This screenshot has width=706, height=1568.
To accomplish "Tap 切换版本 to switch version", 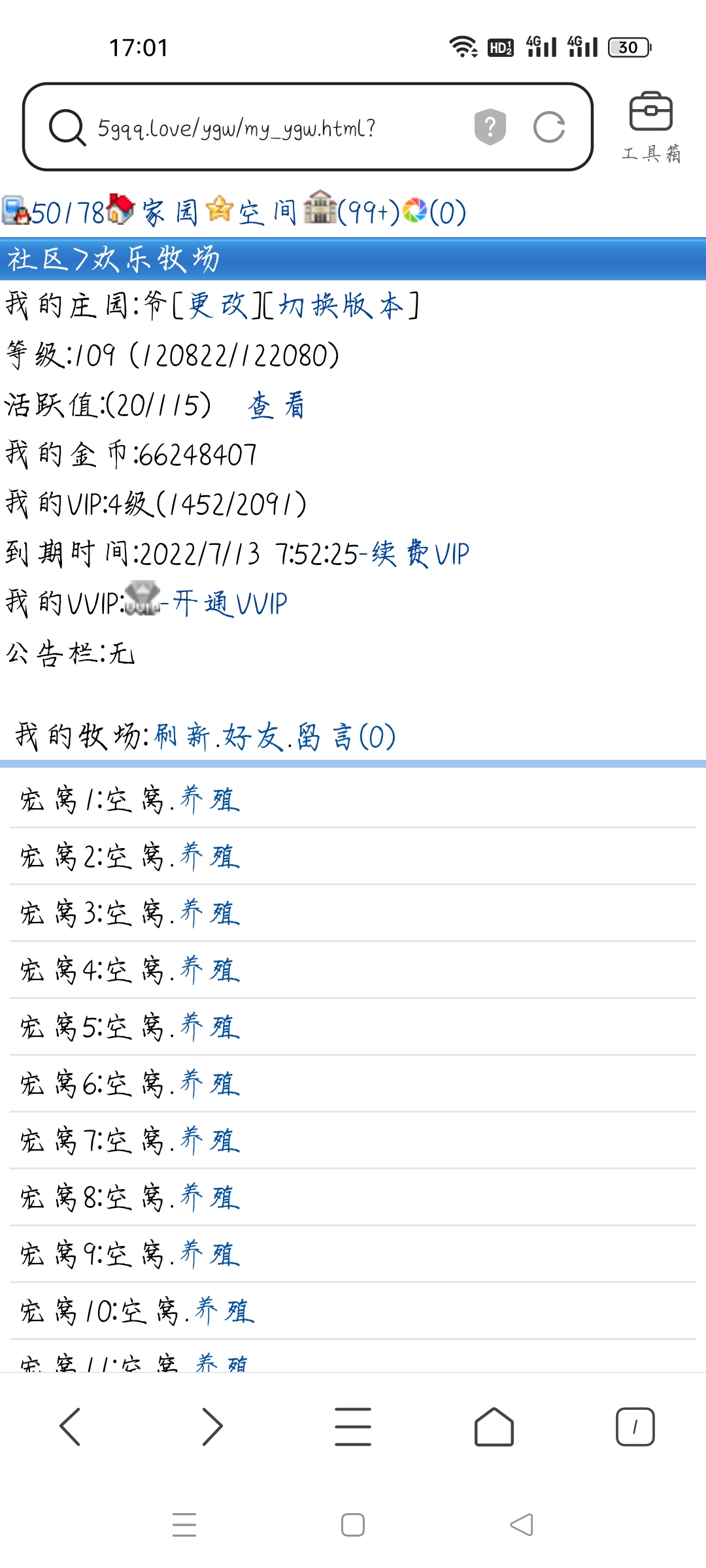I will (x=341, y=306).
